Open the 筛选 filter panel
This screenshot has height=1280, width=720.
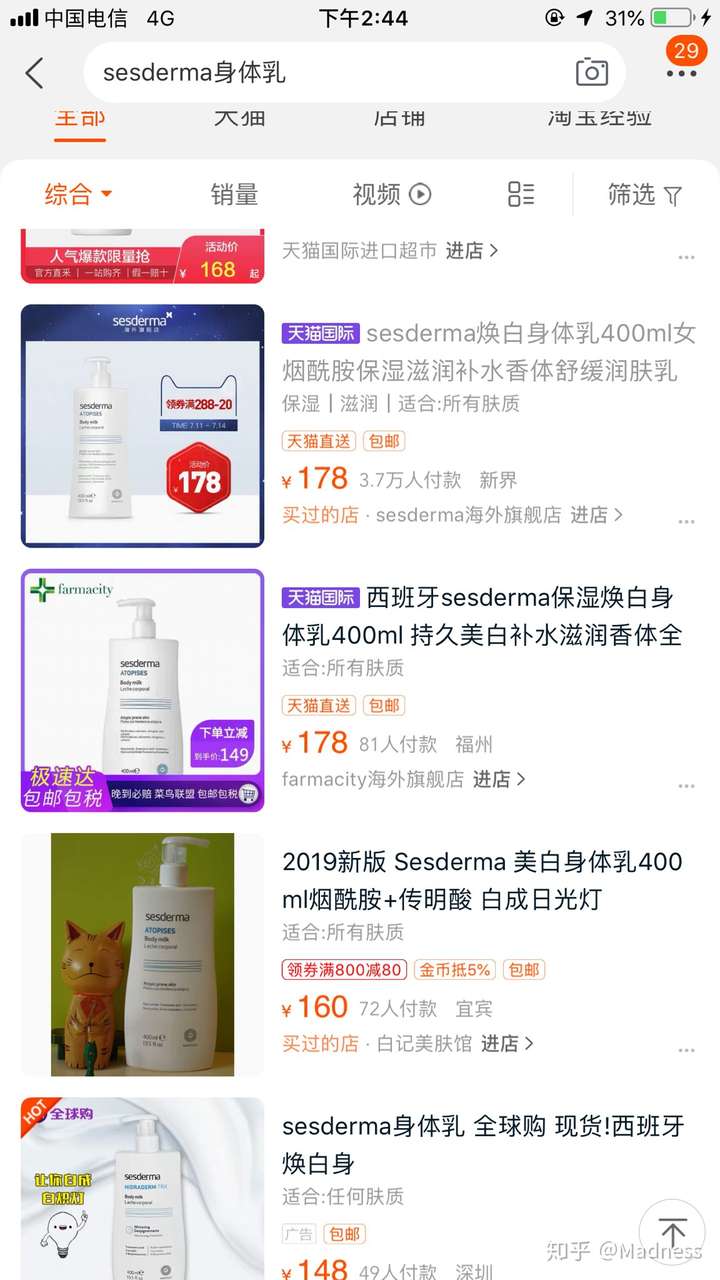645,194
